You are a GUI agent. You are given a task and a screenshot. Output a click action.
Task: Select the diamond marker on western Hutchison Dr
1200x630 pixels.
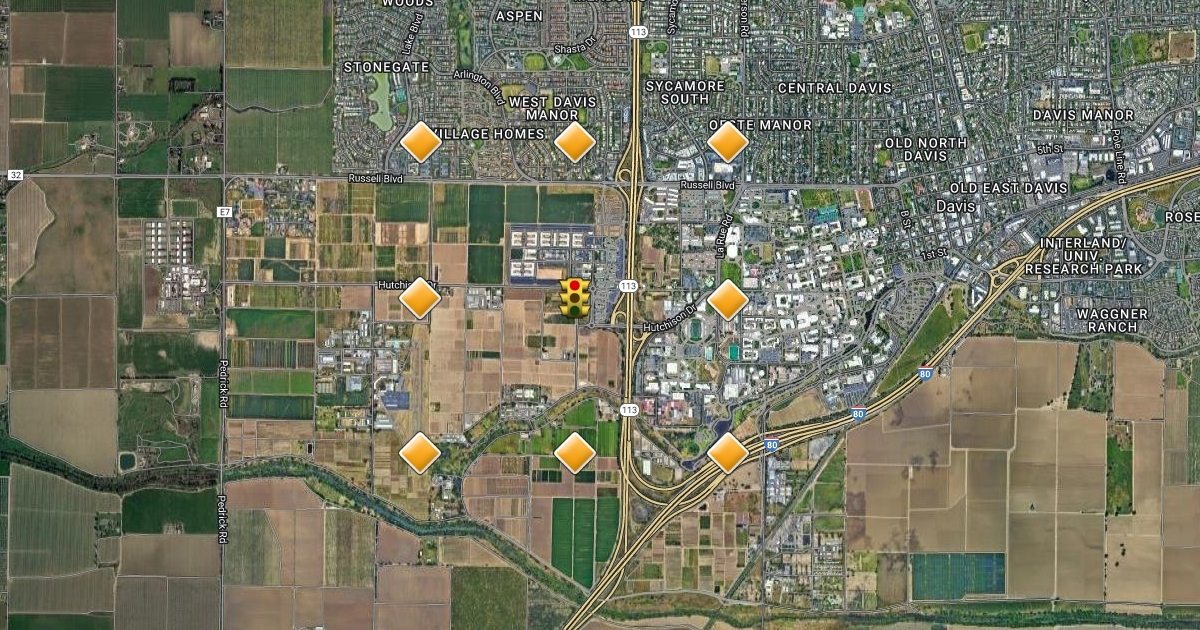[420, 298]
